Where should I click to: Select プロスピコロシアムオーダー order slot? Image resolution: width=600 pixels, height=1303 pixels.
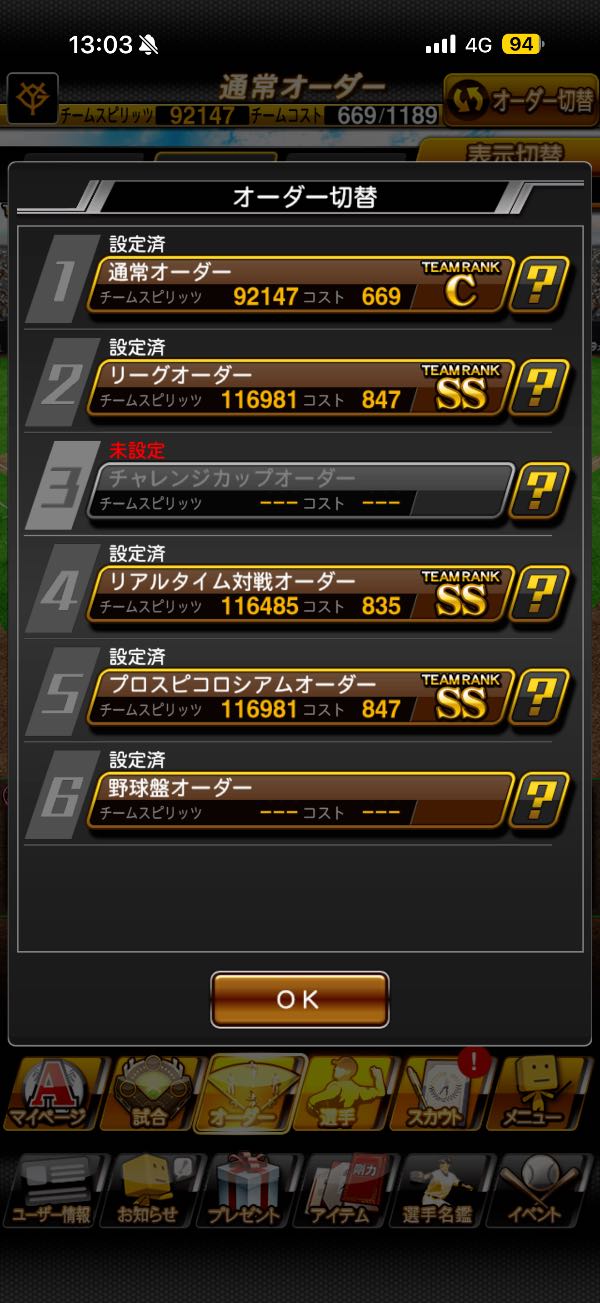coord(300,697)
